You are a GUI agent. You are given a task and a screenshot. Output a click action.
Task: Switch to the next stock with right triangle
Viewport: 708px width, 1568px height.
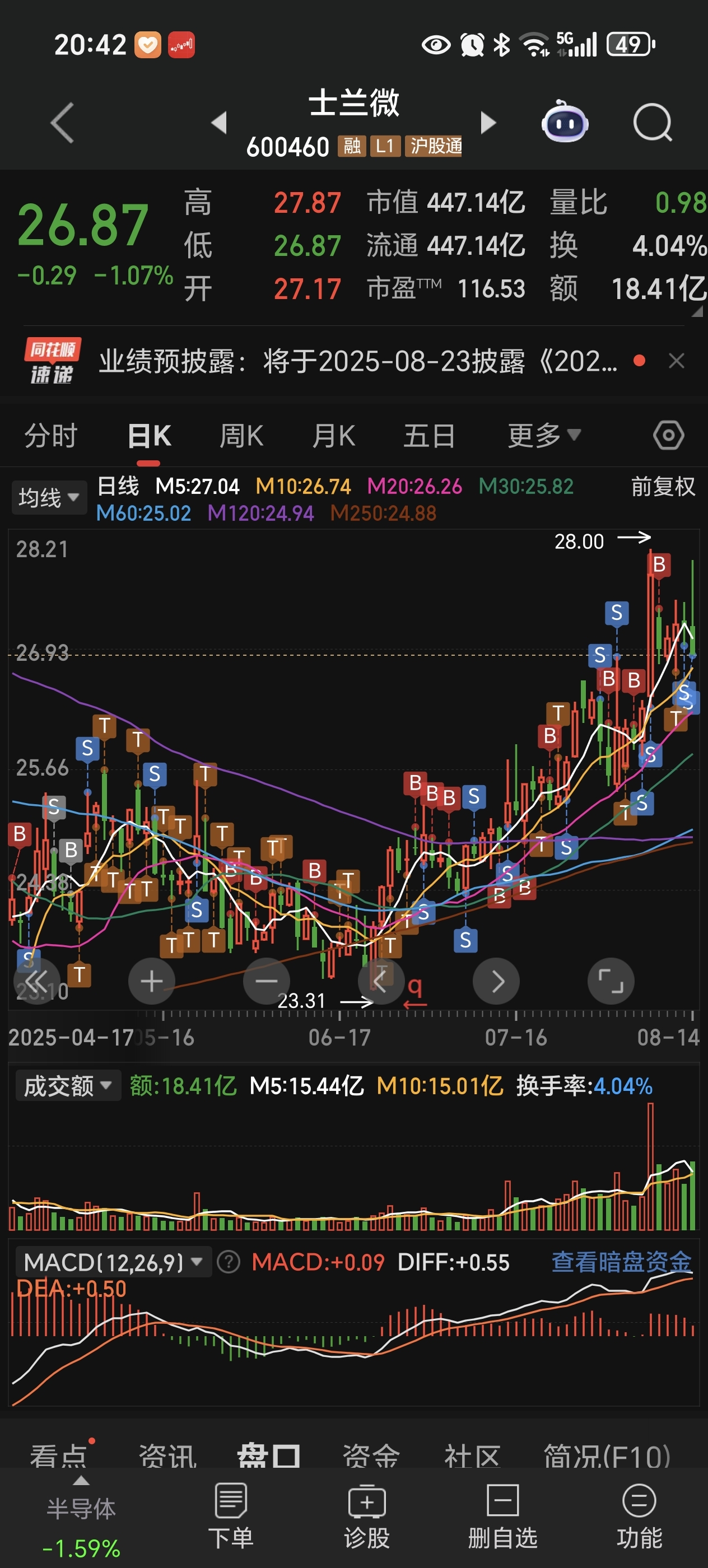[x=488, y=122]
